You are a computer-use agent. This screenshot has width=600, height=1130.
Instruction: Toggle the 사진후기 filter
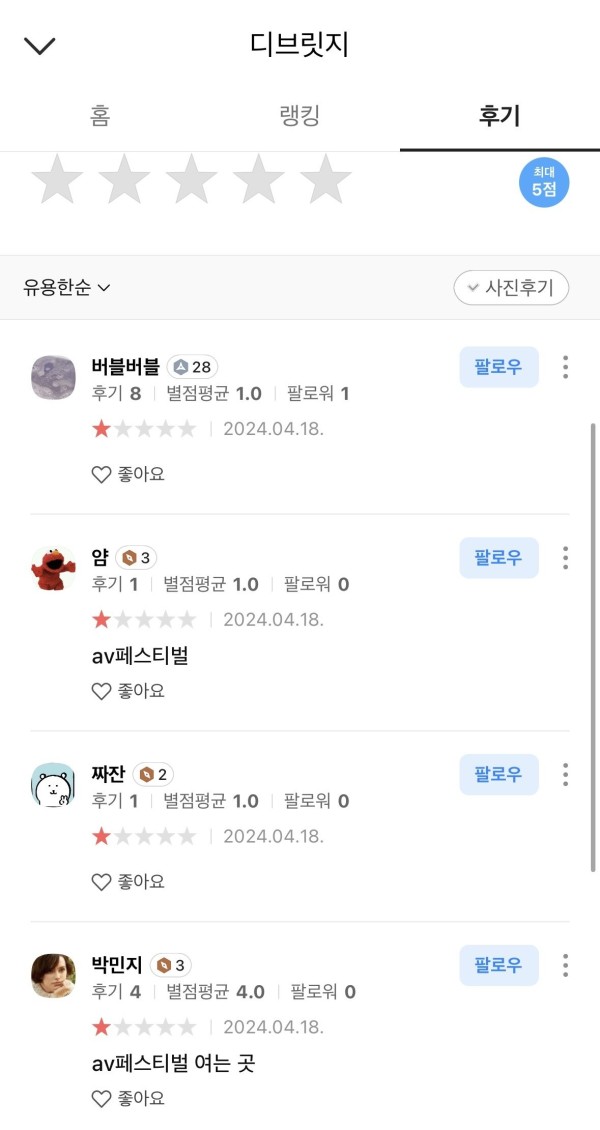pyautogui.click(x=511, y=288)
